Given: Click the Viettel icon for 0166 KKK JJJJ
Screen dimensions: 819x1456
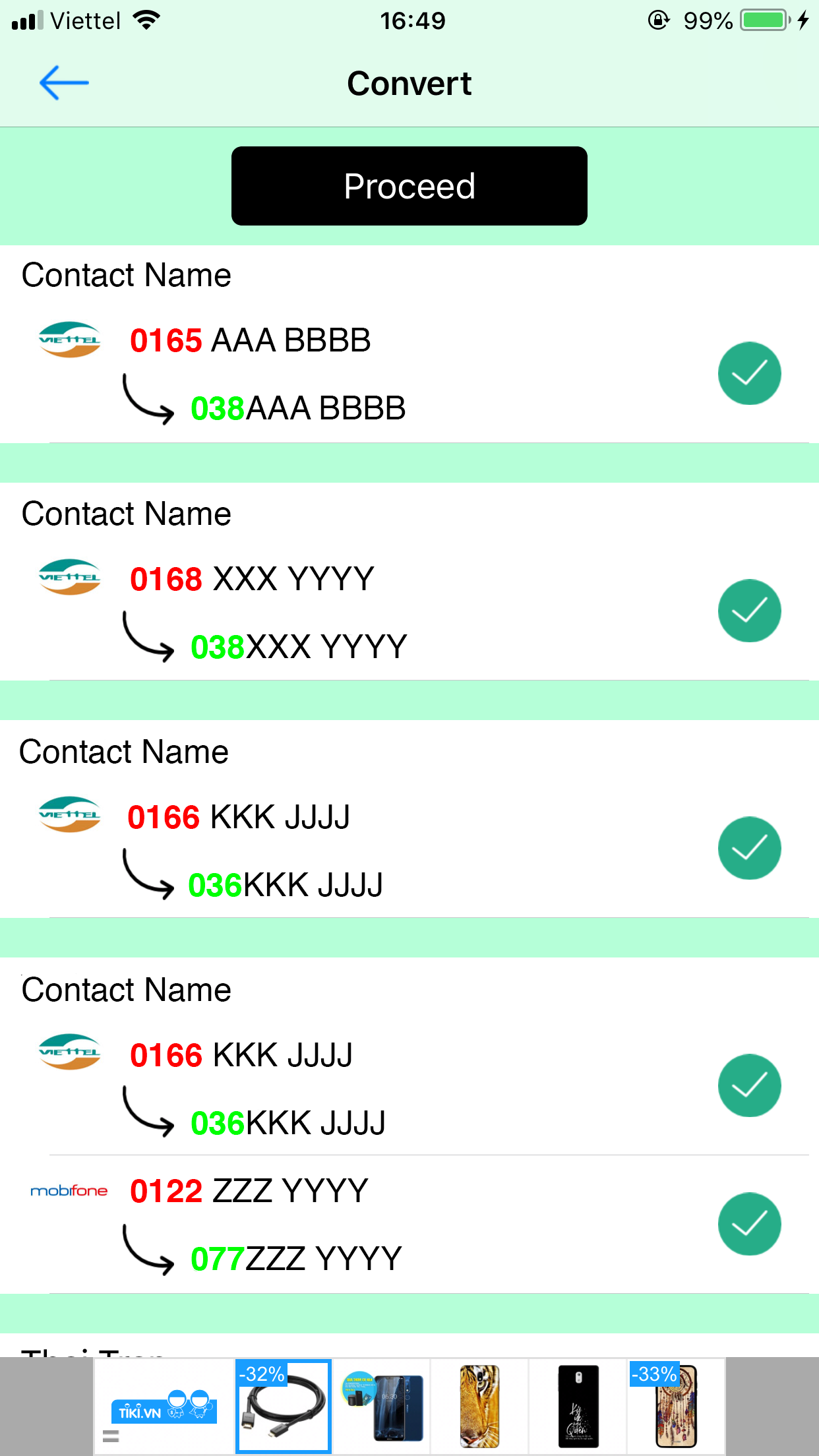Looking at the screenshot, I should point(69,815).
